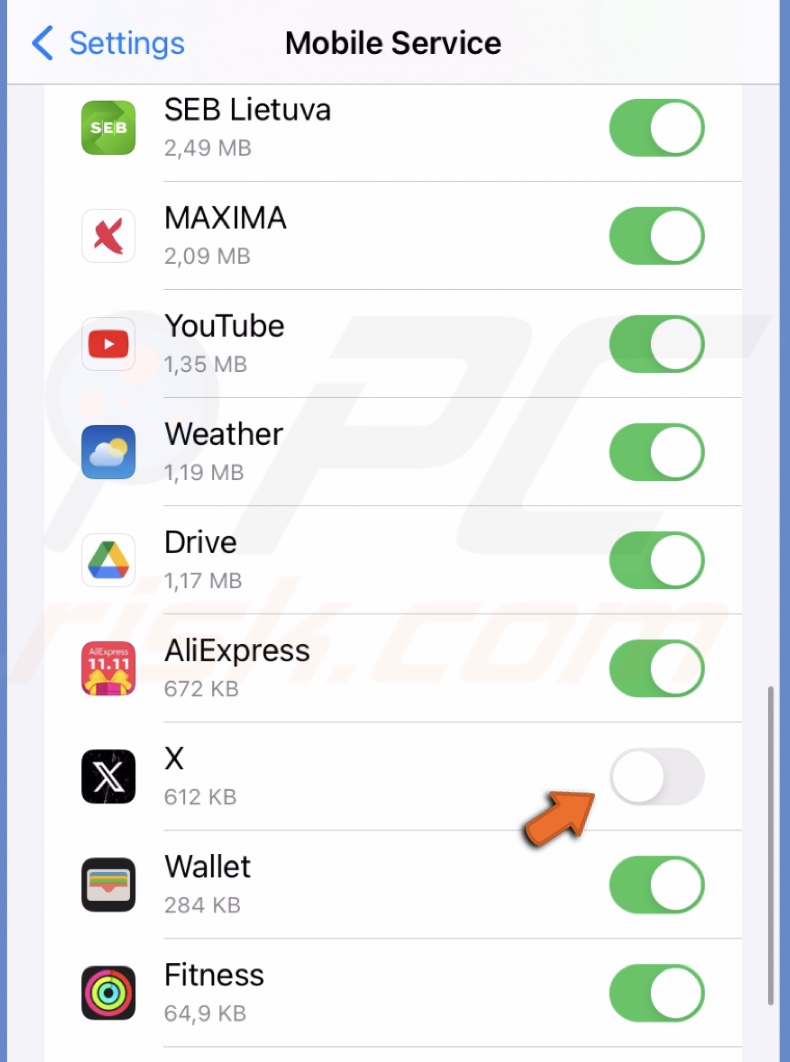Tap the AliExpress 11.11 app icon
The height and width of the screenshot is (1062, 790).
108,668
